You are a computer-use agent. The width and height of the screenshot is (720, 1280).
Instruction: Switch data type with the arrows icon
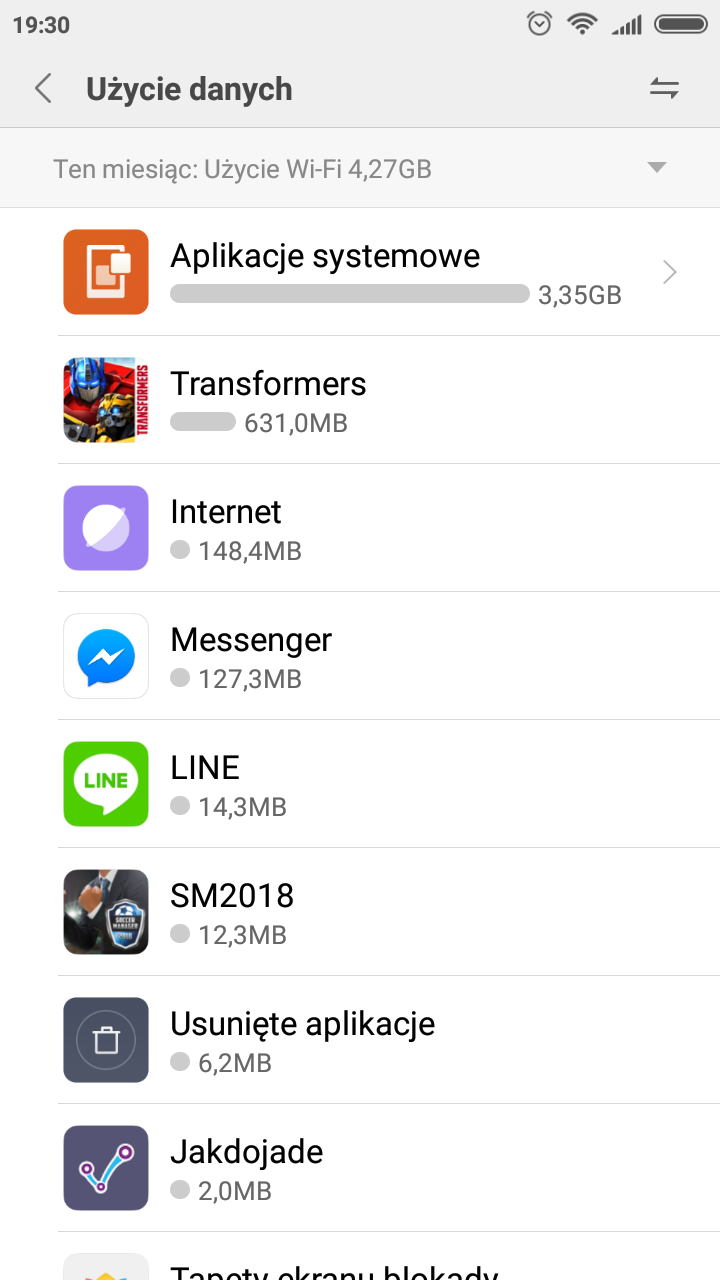click(x=664, y=89)
